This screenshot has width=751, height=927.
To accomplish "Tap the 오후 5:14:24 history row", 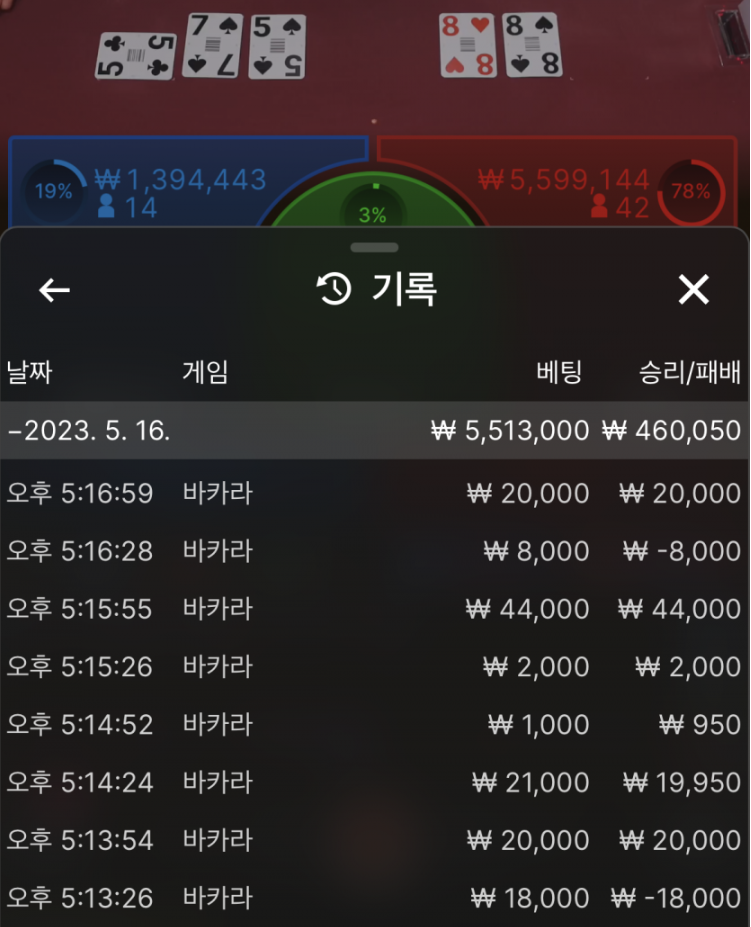I will click(374, 782).
